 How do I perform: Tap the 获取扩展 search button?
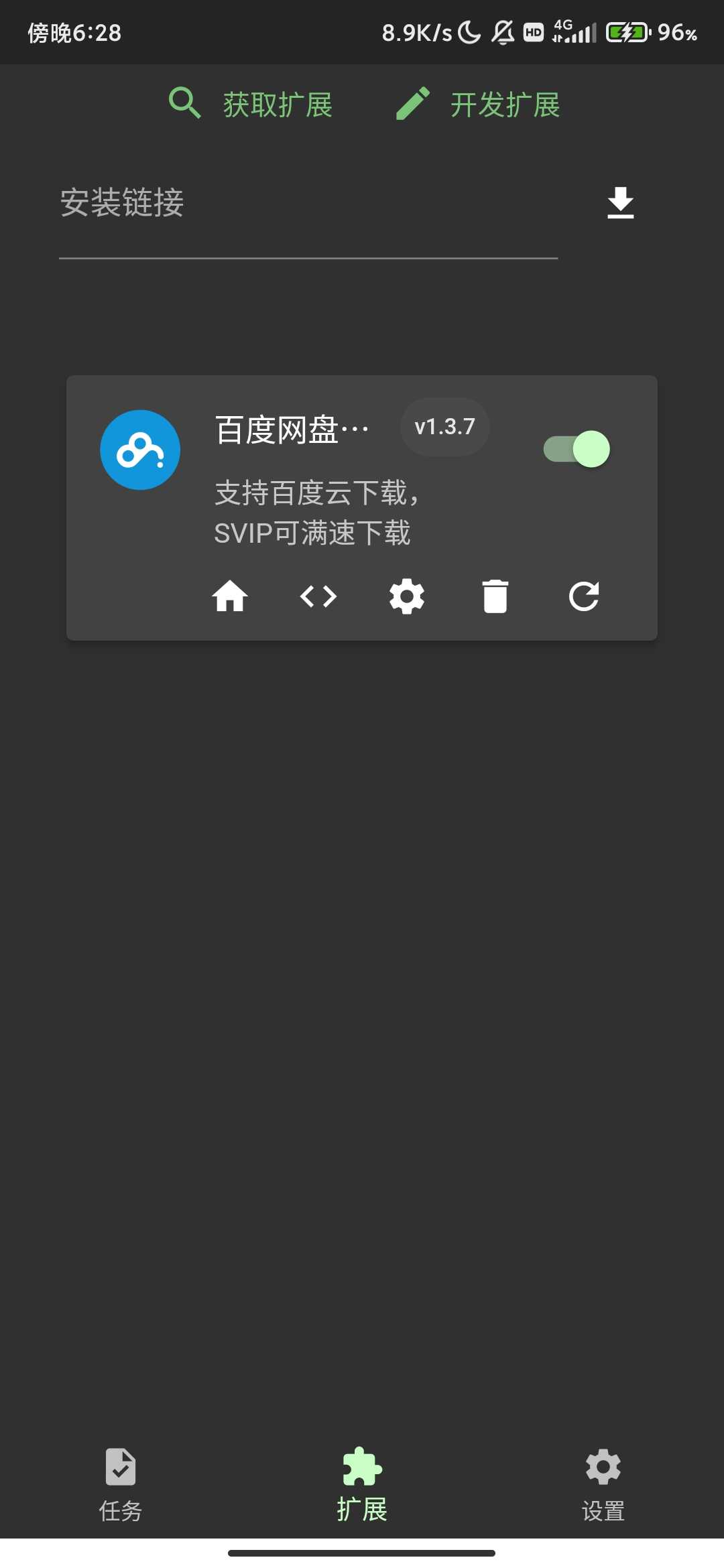tap(251, 105)
